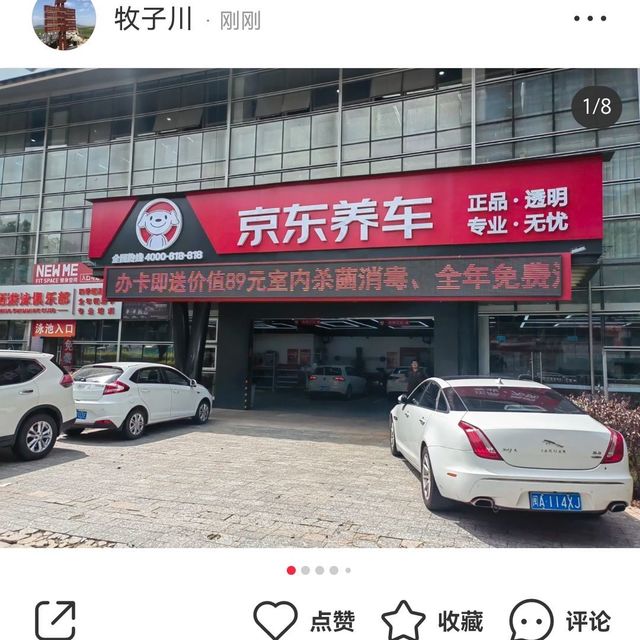
Task: Open the three-dot overflow menu
Action: coord(590,18)
